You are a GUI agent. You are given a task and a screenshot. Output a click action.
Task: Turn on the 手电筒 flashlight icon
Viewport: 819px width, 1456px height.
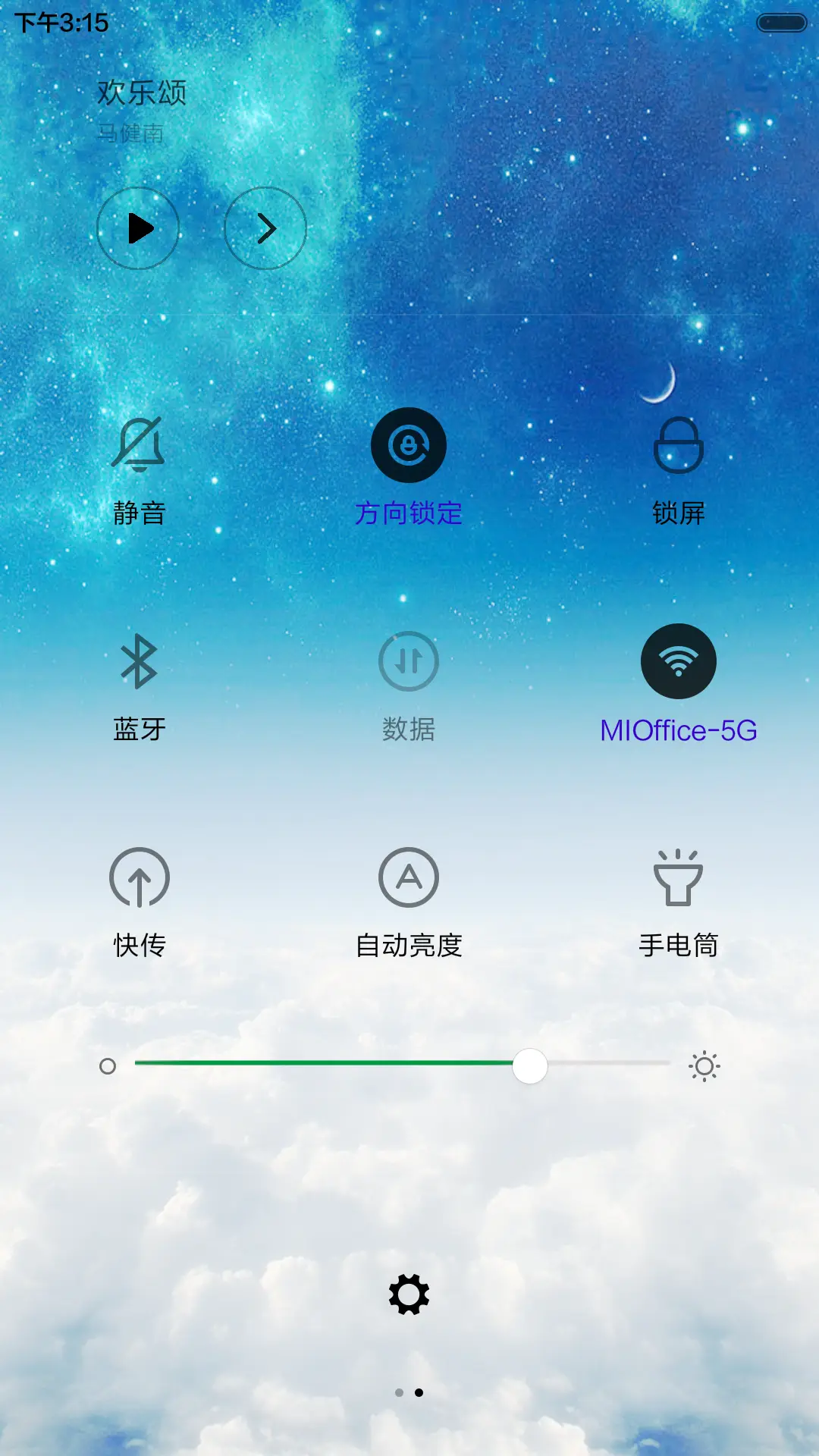(679, 877)
